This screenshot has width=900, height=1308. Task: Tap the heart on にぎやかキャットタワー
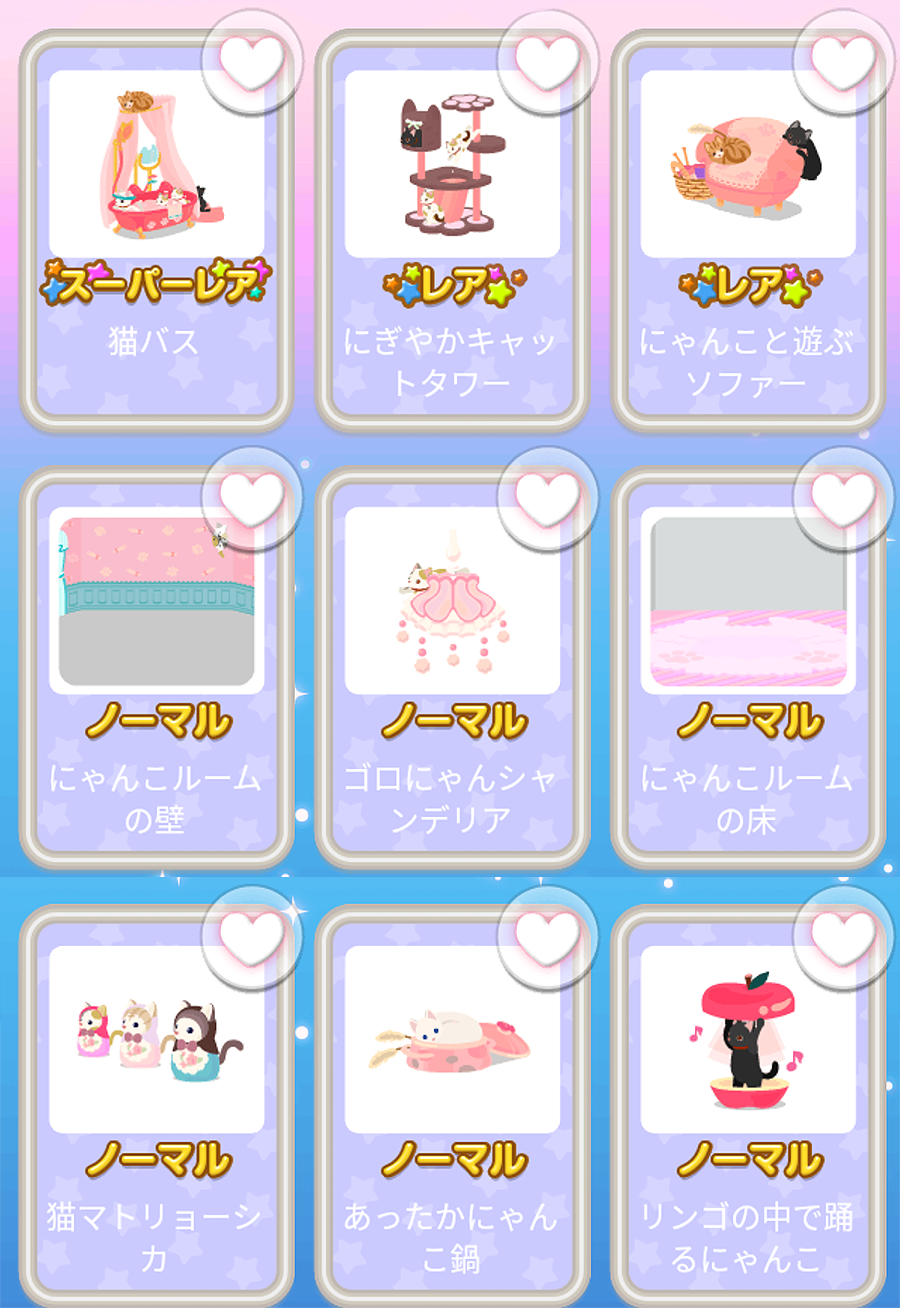click(547, 60)
